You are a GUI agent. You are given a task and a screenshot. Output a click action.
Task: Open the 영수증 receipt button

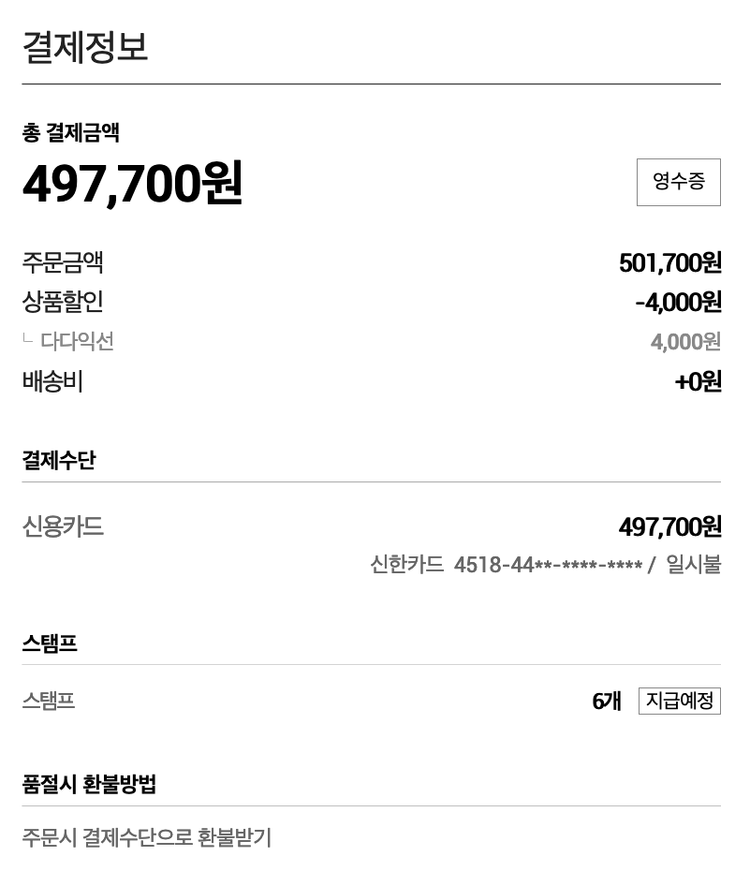678,182
